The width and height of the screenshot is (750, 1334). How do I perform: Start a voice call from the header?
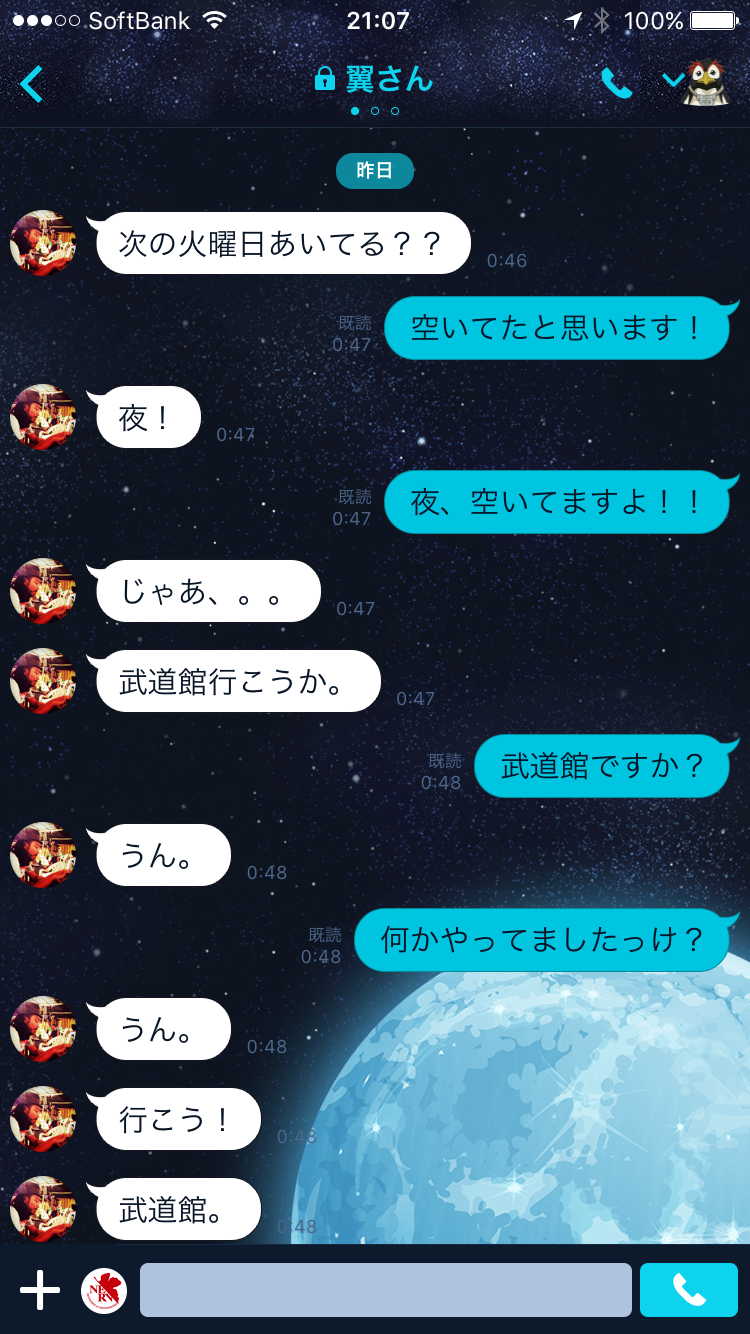(616, 84)
